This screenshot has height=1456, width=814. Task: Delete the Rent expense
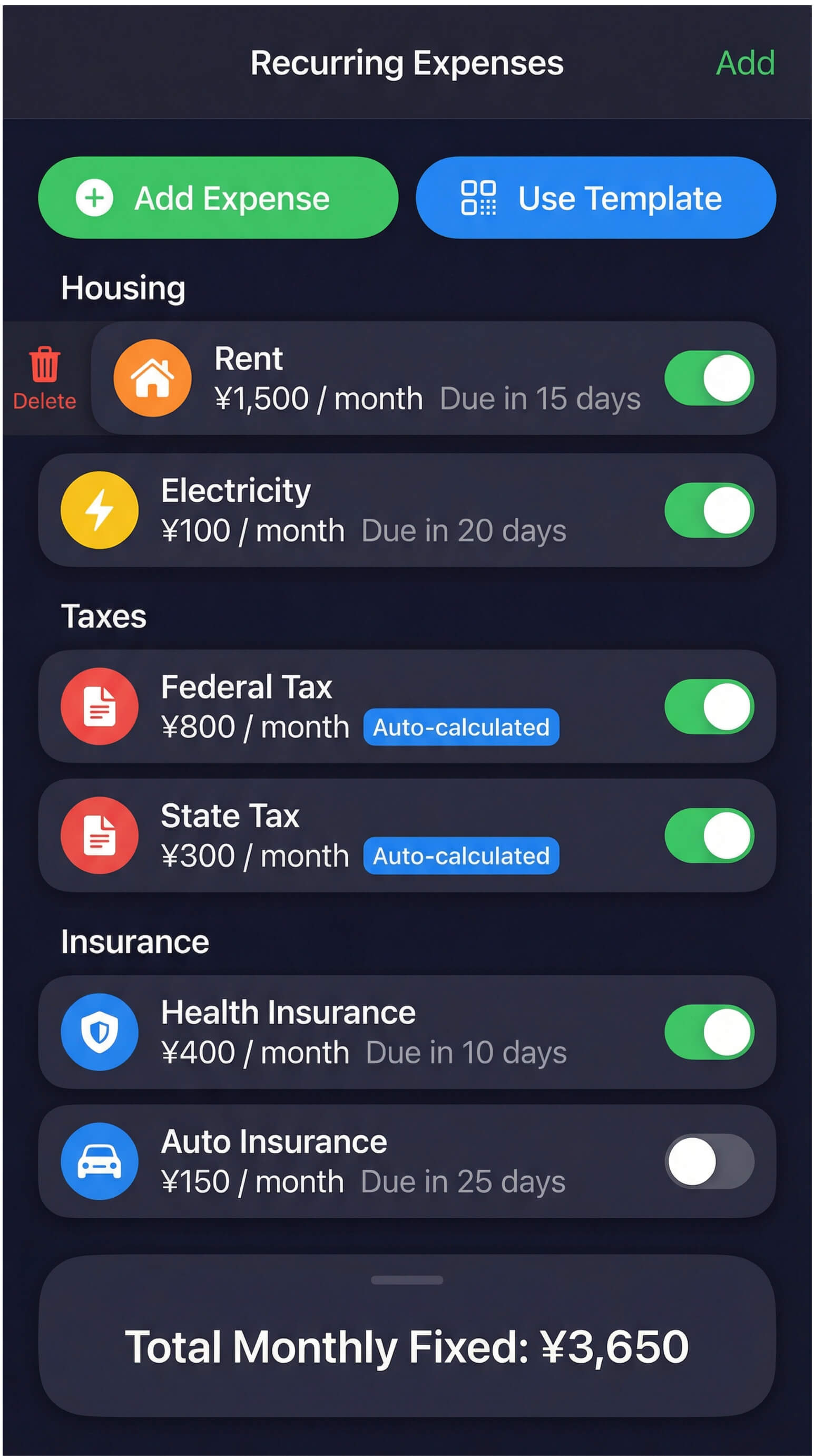coord(45,377)
